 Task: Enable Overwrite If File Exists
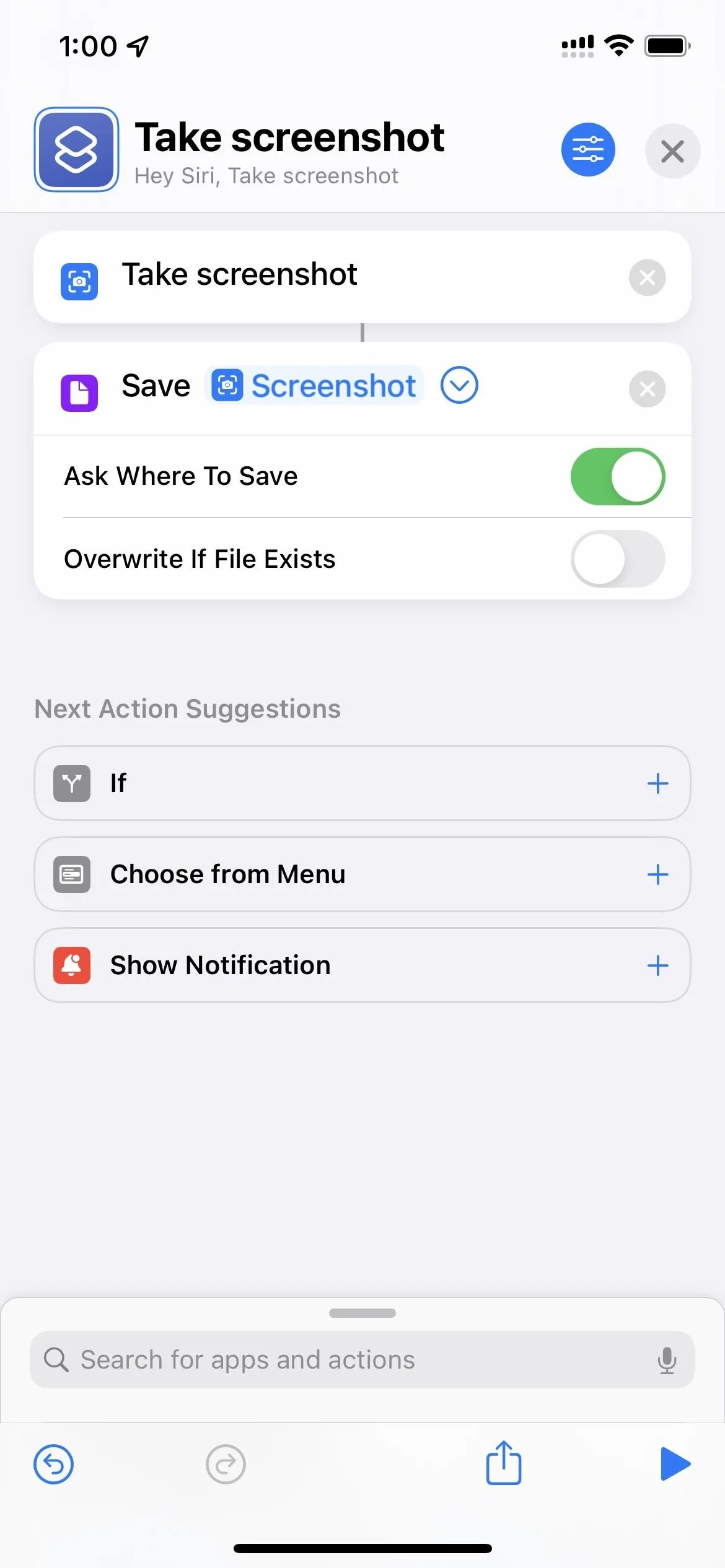click(618, 559)
